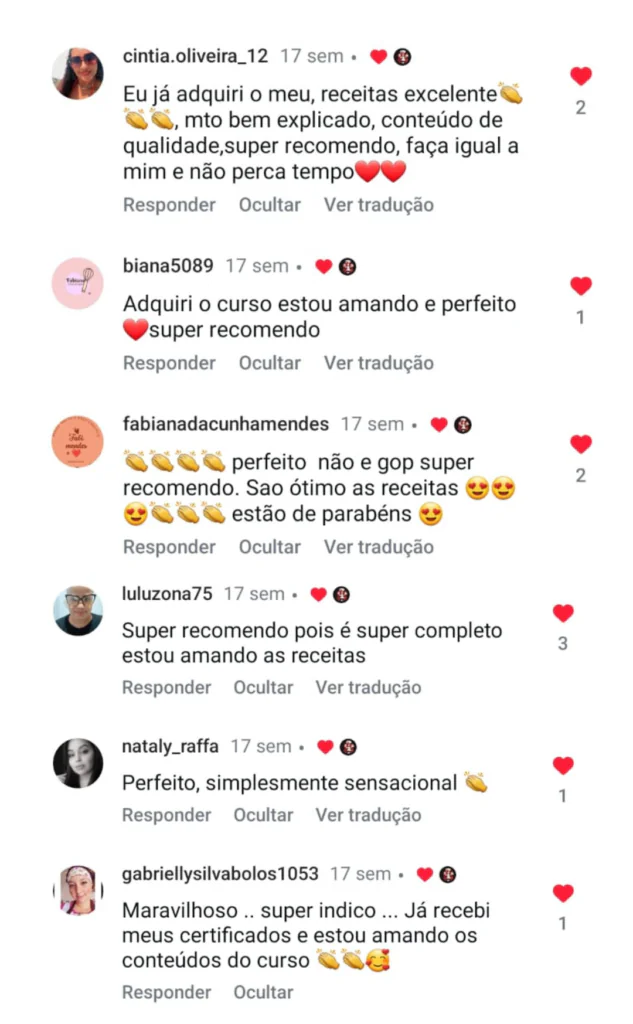Like luluzona75's comment
The width and height of the screenshot is (633, 1024).
tap(563, 613)
